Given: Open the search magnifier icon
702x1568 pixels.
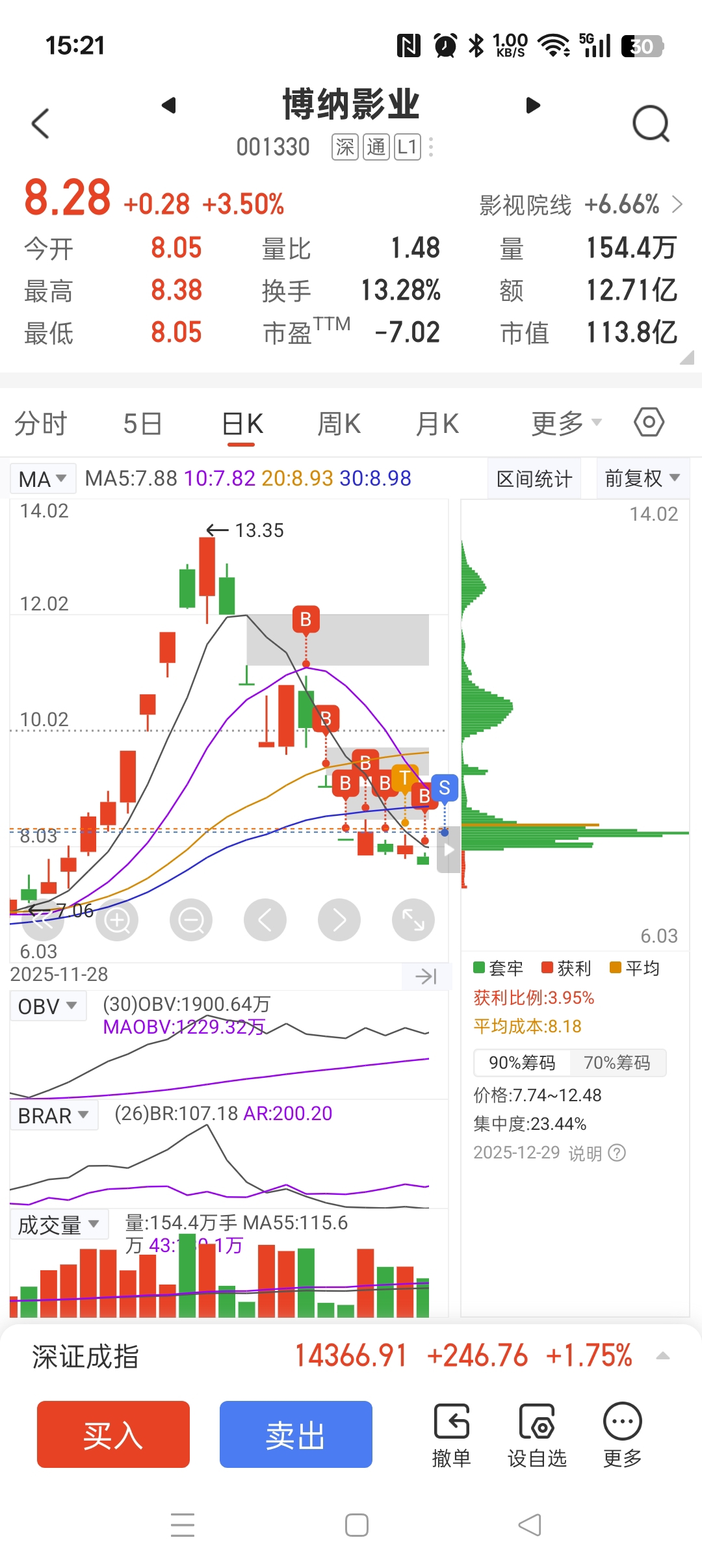Looking at the screenshot, I should tap(651, 123).
